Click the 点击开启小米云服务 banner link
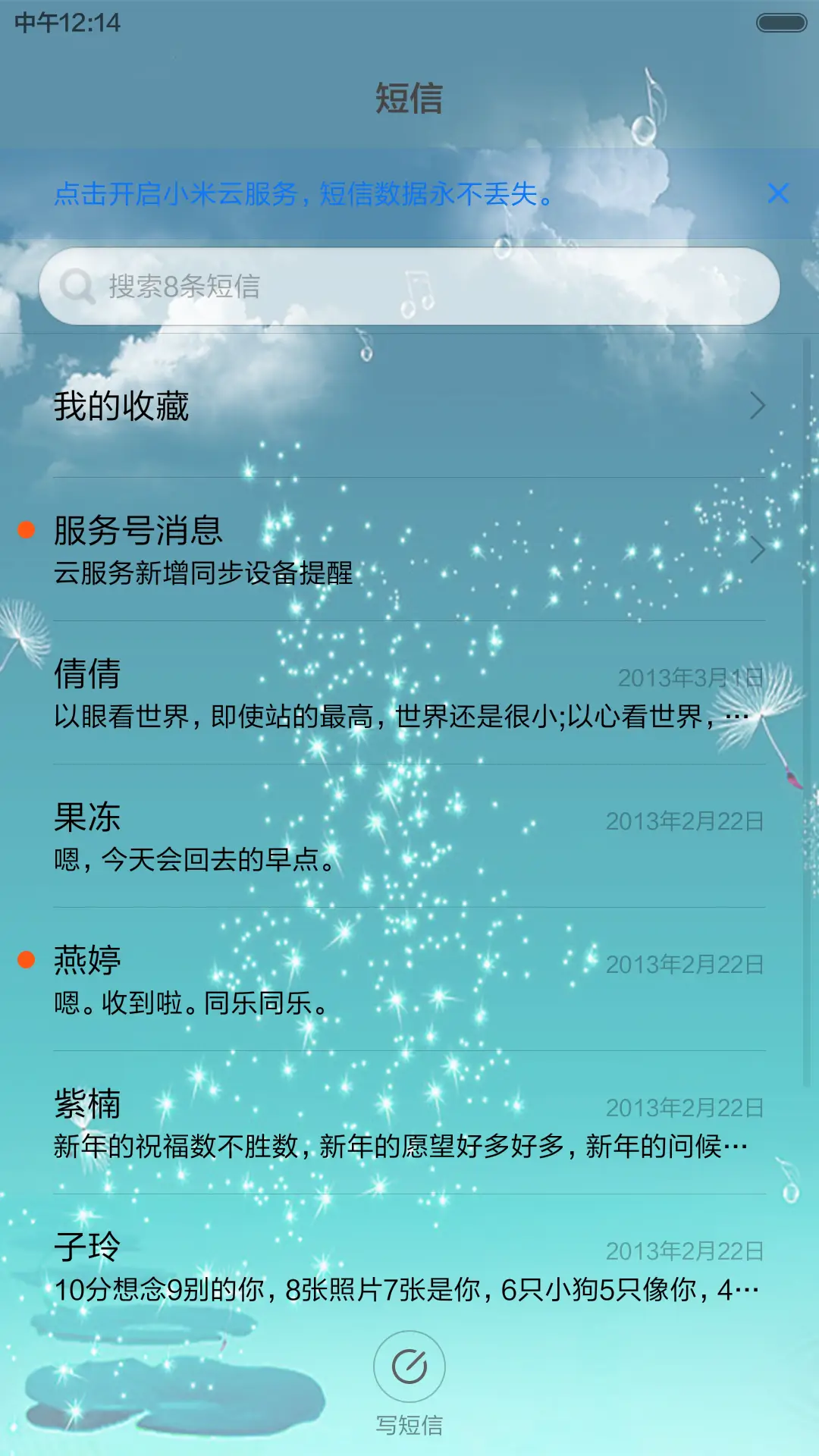The width and height of the screenshot is (819, 1456). coord(303,195)
